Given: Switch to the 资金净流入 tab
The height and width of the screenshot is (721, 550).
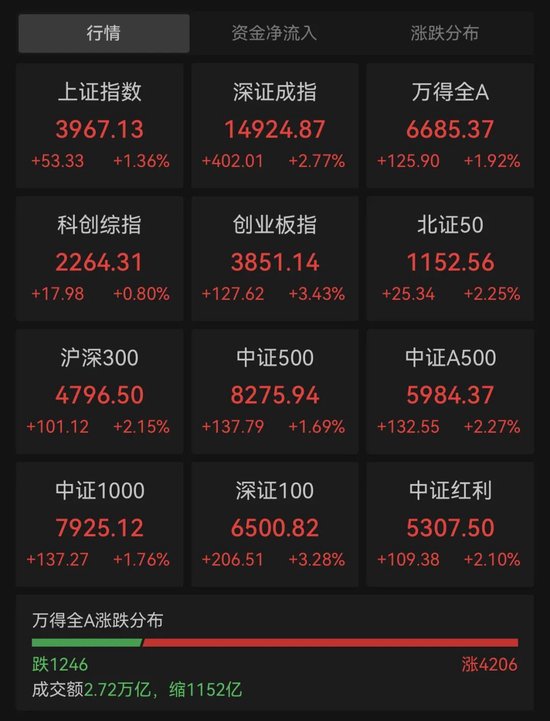Looking at the screenshot, I should (275, 33).
